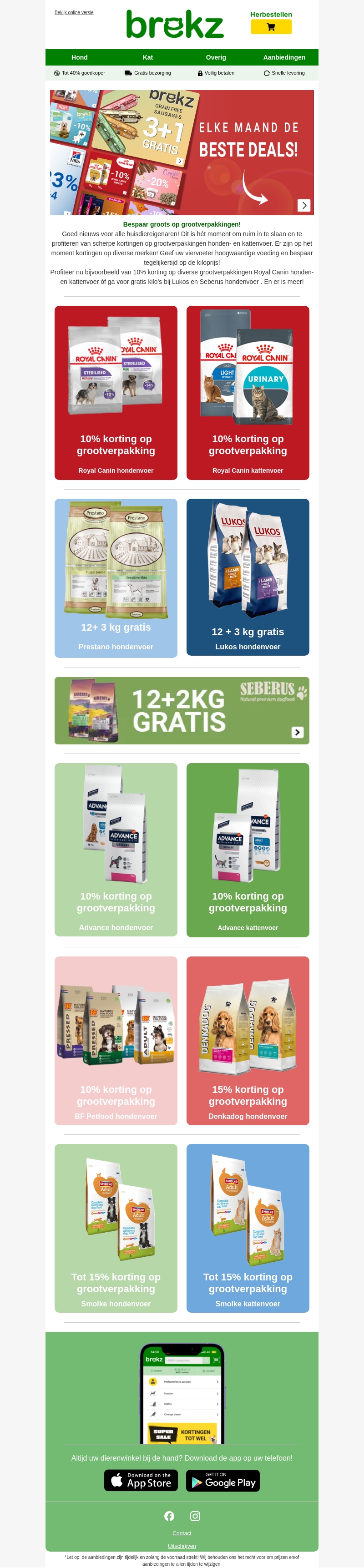Open the Beste Deals hero banner
Screen dimensions: 364x1568
(182, 152)
